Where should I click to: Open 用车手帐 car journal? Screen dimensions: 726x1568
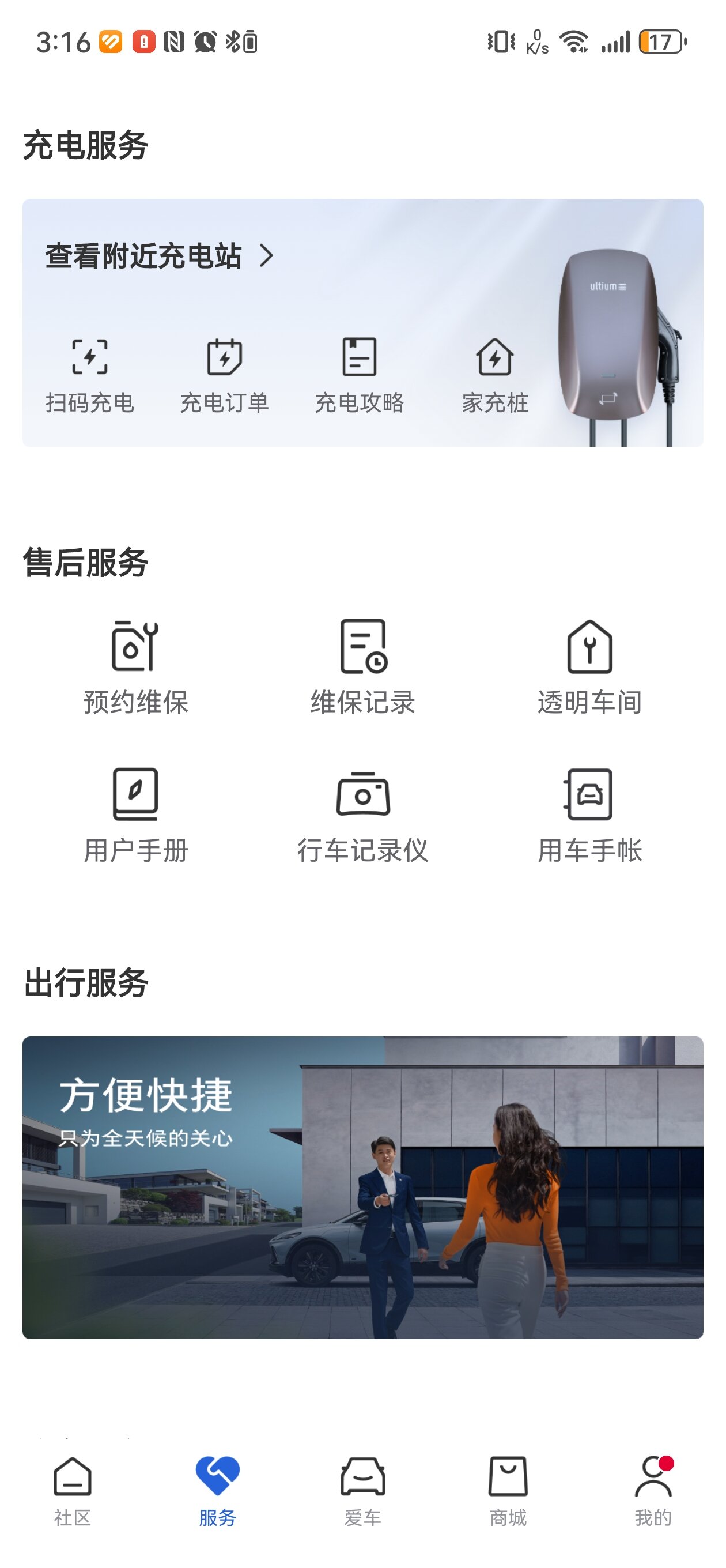tap(589, 815)
